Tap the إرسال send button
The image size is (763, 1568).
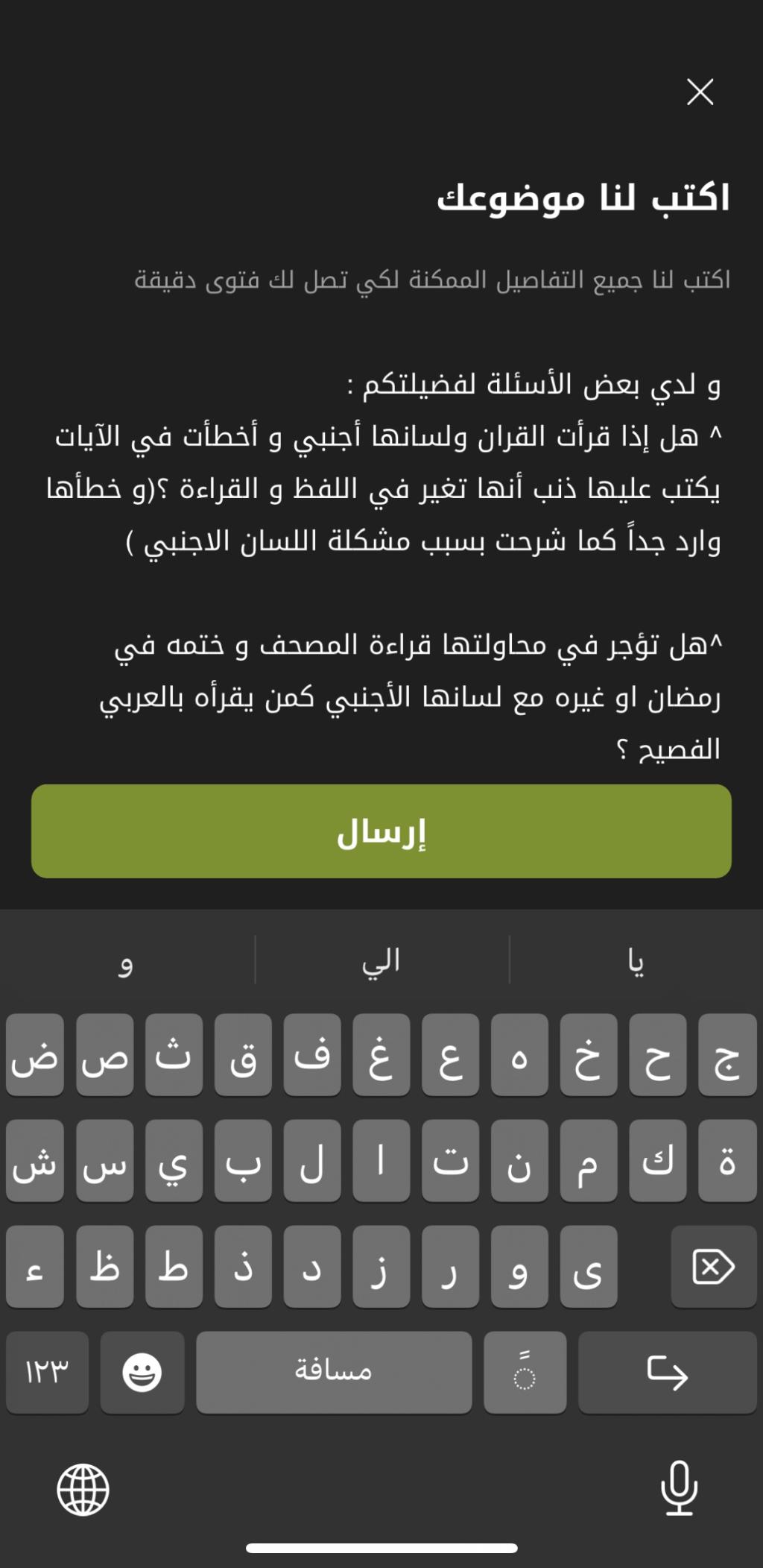point(381,831)
